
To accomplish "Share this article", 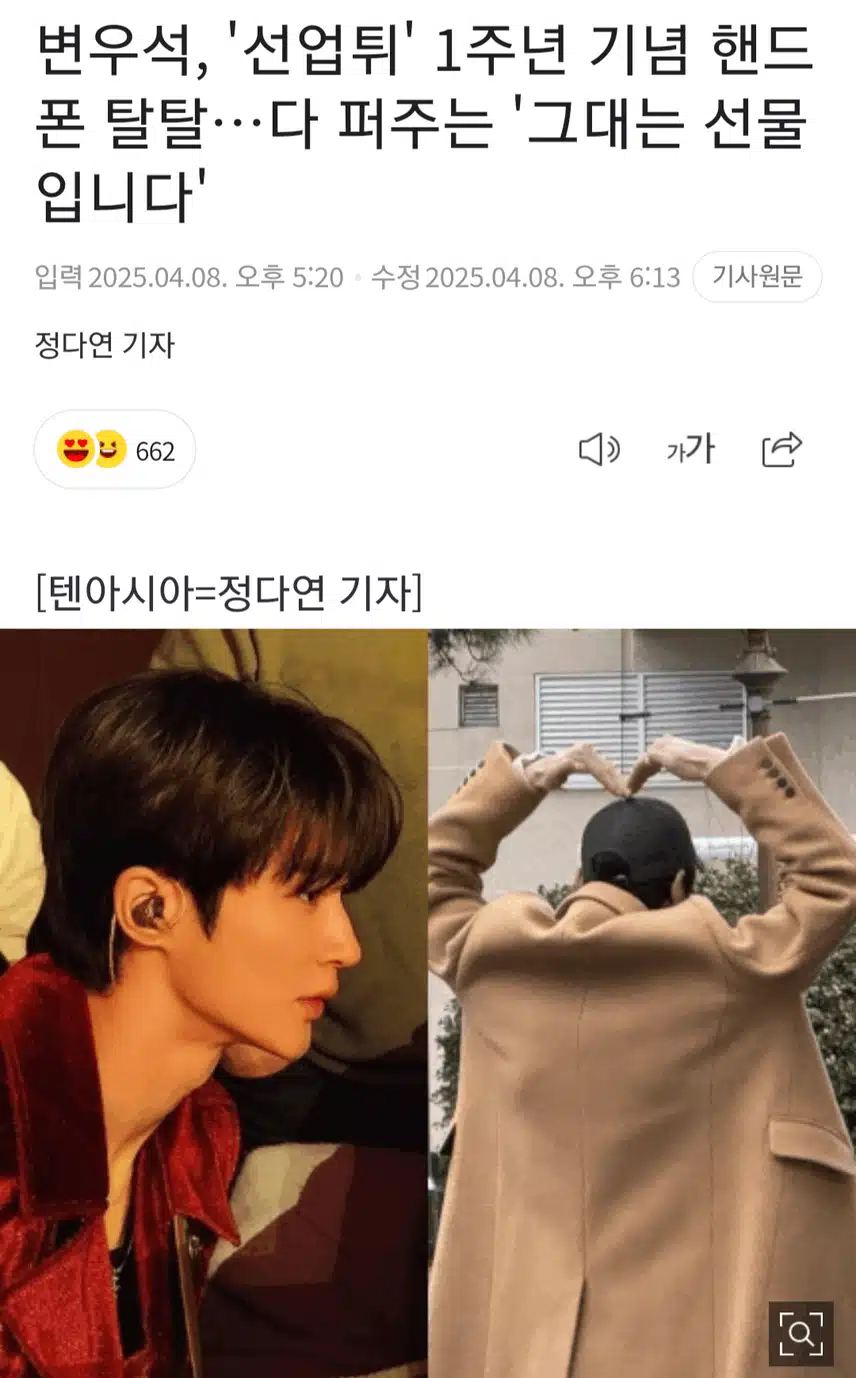I will [781, 450].
